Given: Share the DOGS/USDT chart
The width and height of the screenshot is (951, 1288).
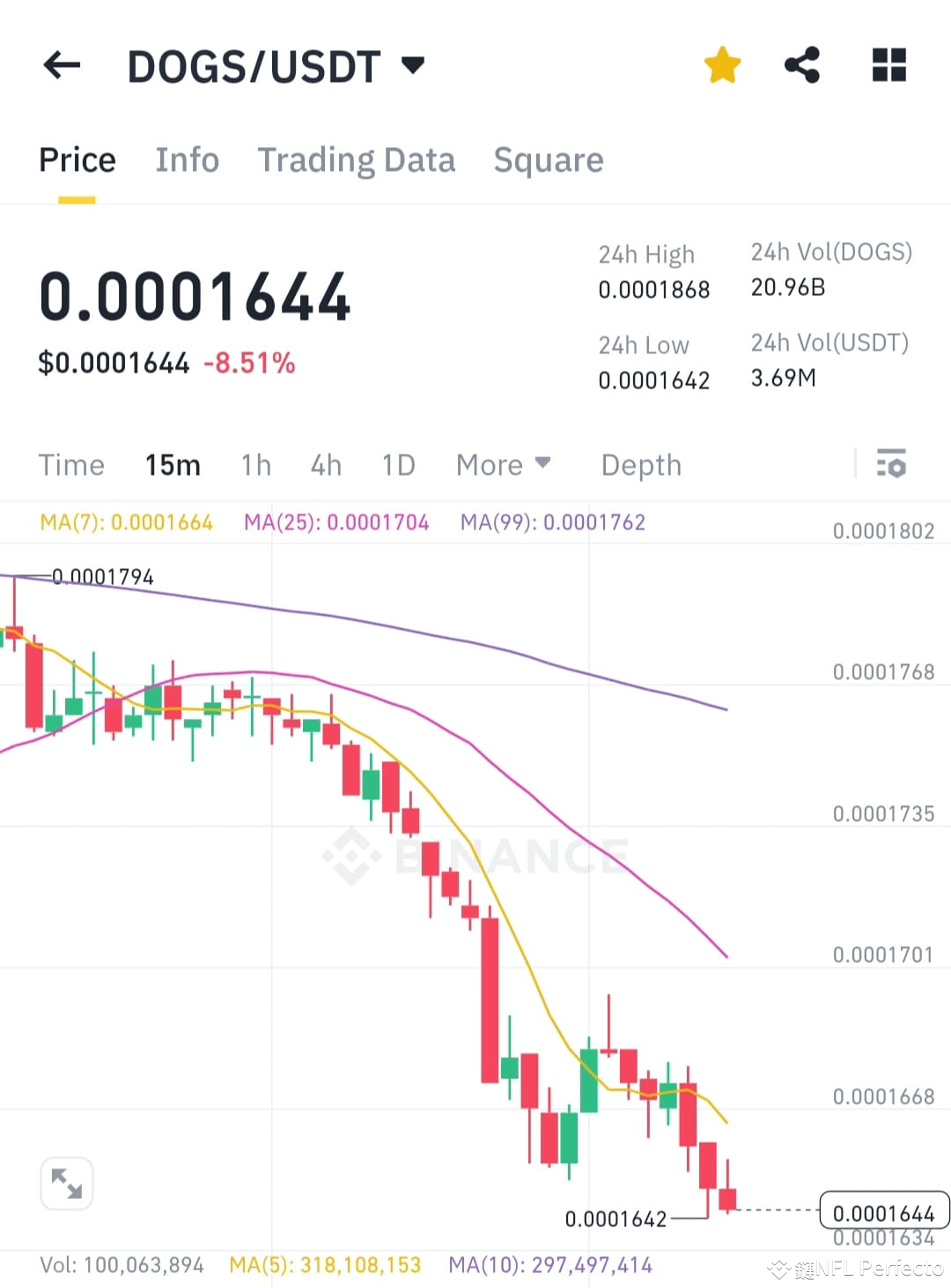Looking at the screenshot, I should click(x=800, y=64).
